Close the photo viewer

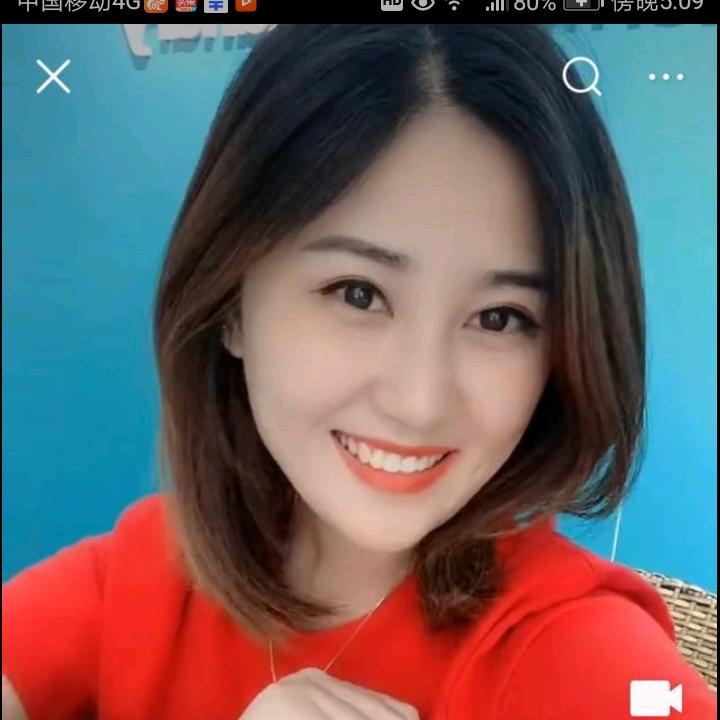tap(53, 76)
